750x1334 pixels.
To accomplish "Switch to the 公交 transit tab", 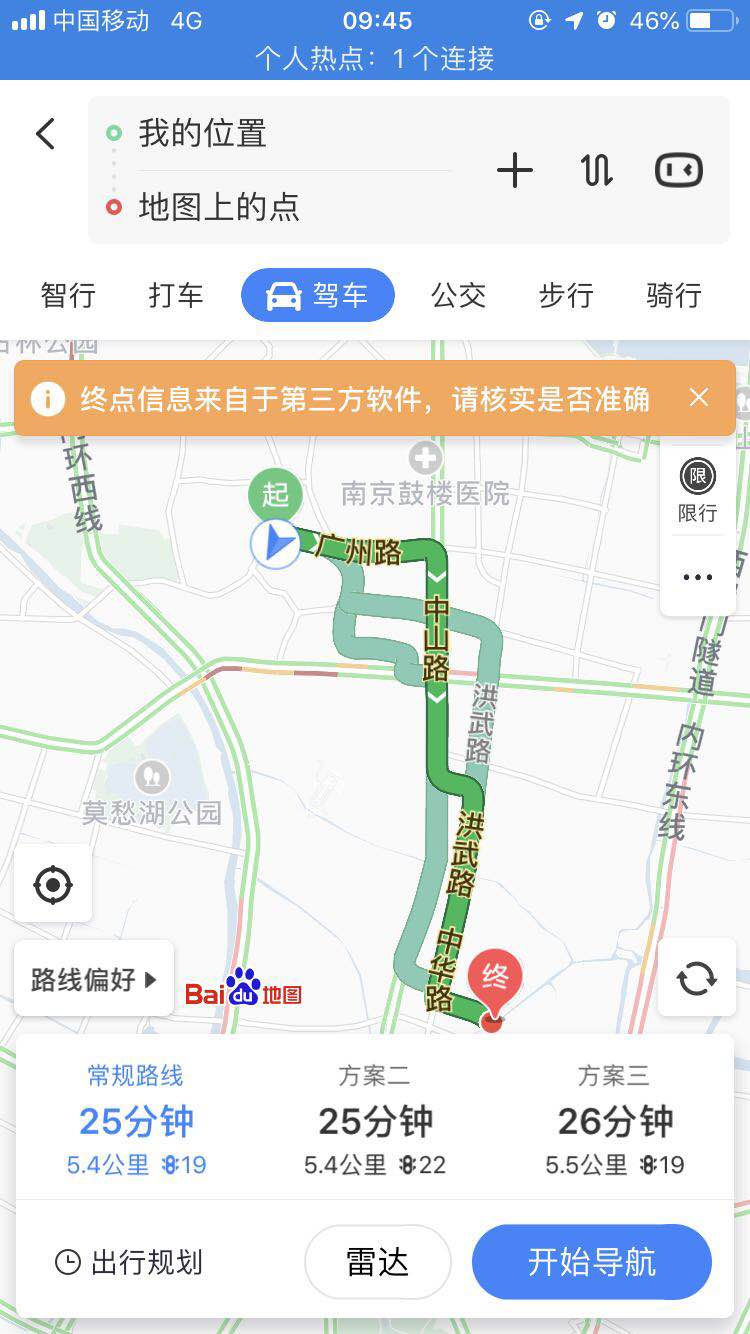I will click(458, 295).
